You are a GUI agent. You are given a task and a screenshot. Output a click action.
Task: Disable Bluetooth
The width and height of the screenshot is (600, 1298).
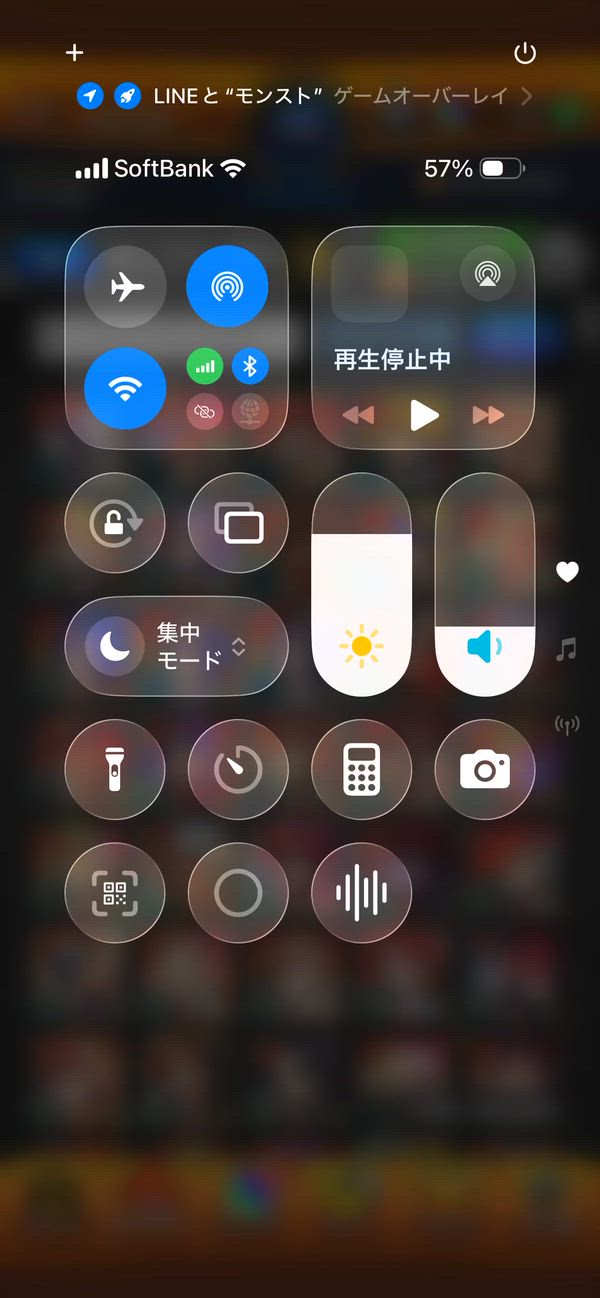250,367
